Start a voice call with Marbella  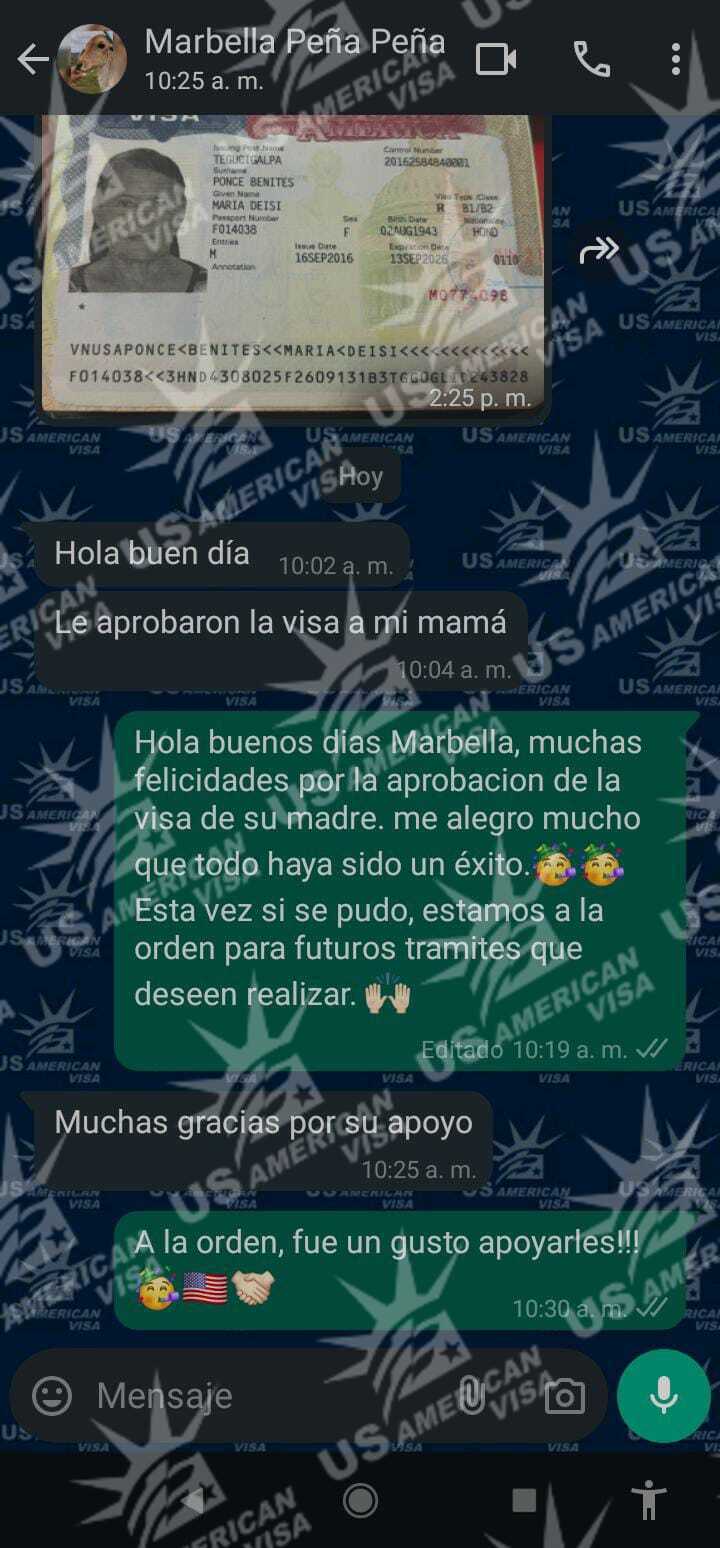(x=591, y=60)
